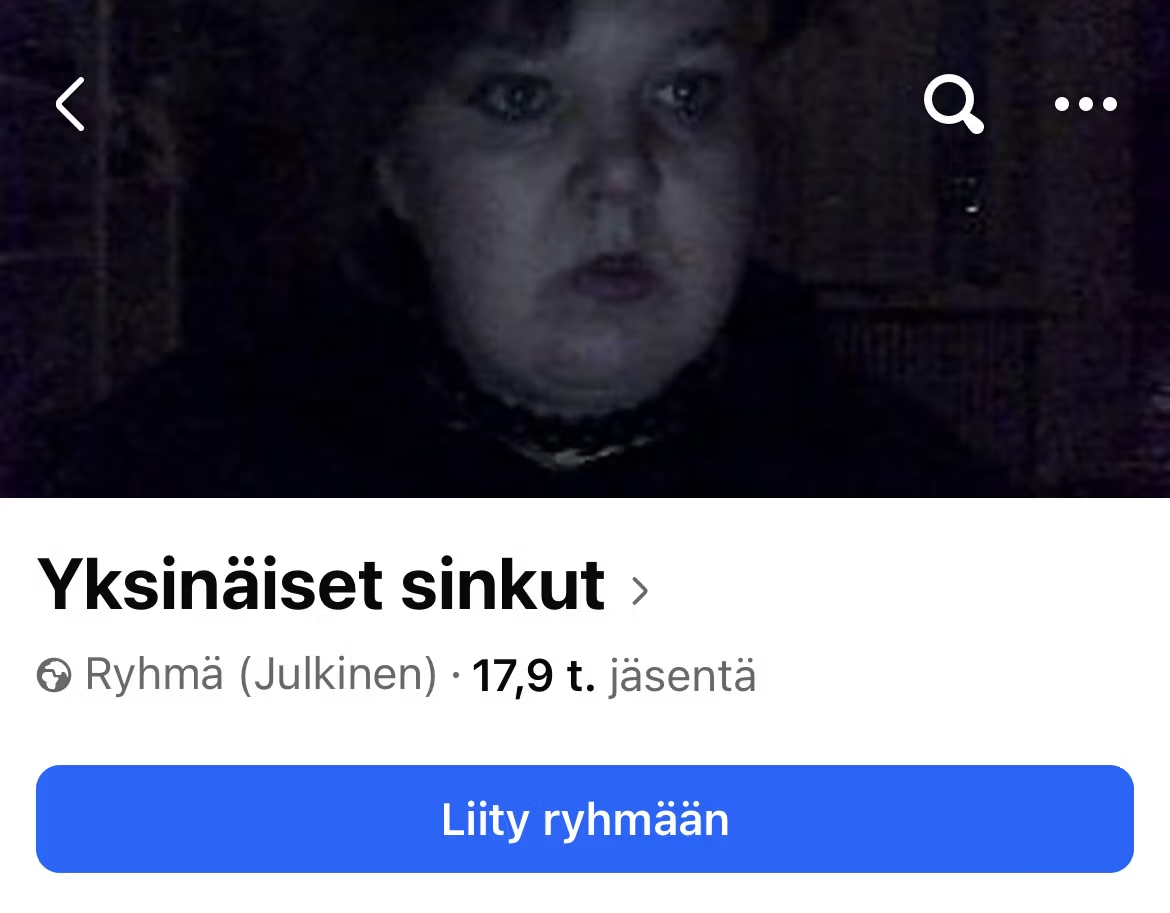The image size is (1170, 913).
Task: Open Yksinäiset sinkut group details
Action: pos(342,586)
